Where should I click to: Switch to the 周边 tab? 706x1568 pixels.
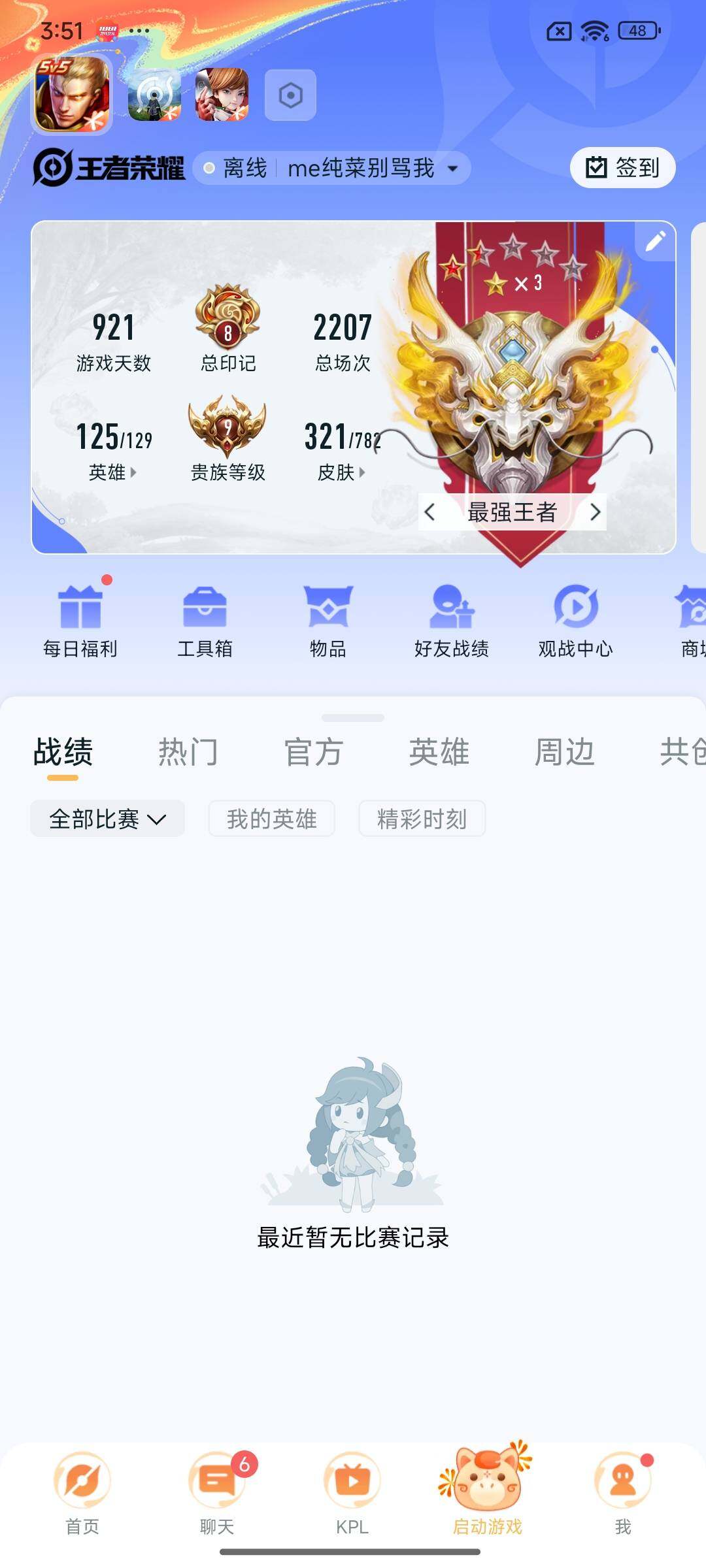point(565,751)
